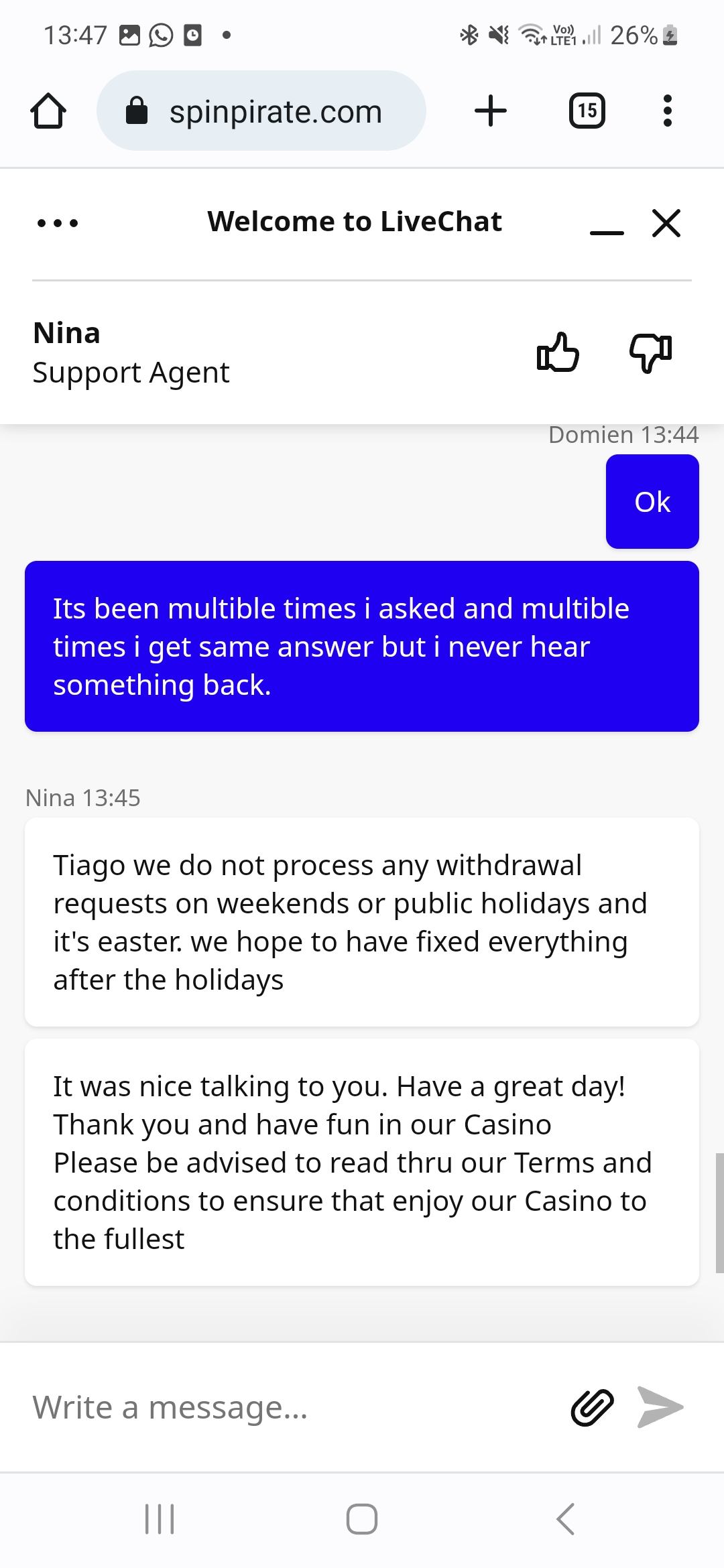This screenshot has width=724, height=1568.
Task: Close the LiveChat window
Action: point(666,222)
